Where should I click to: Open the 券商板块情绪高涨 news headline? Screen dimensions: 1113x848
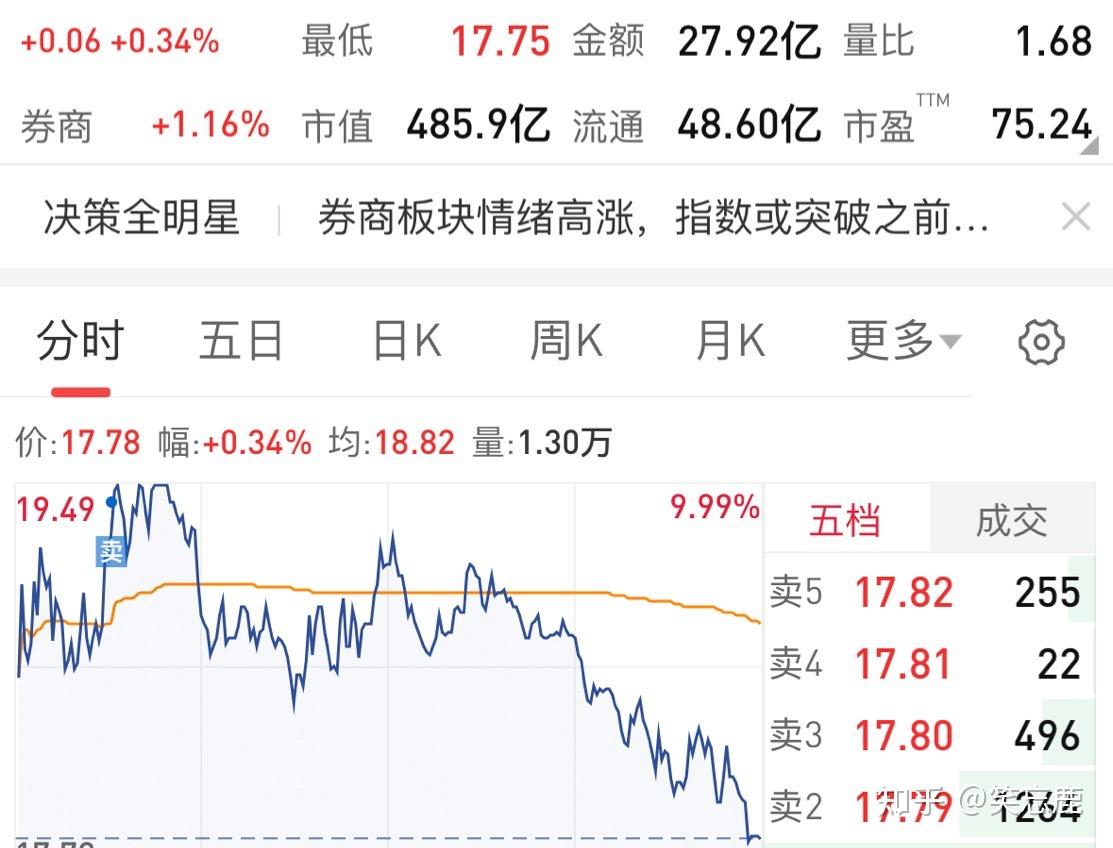653,217
